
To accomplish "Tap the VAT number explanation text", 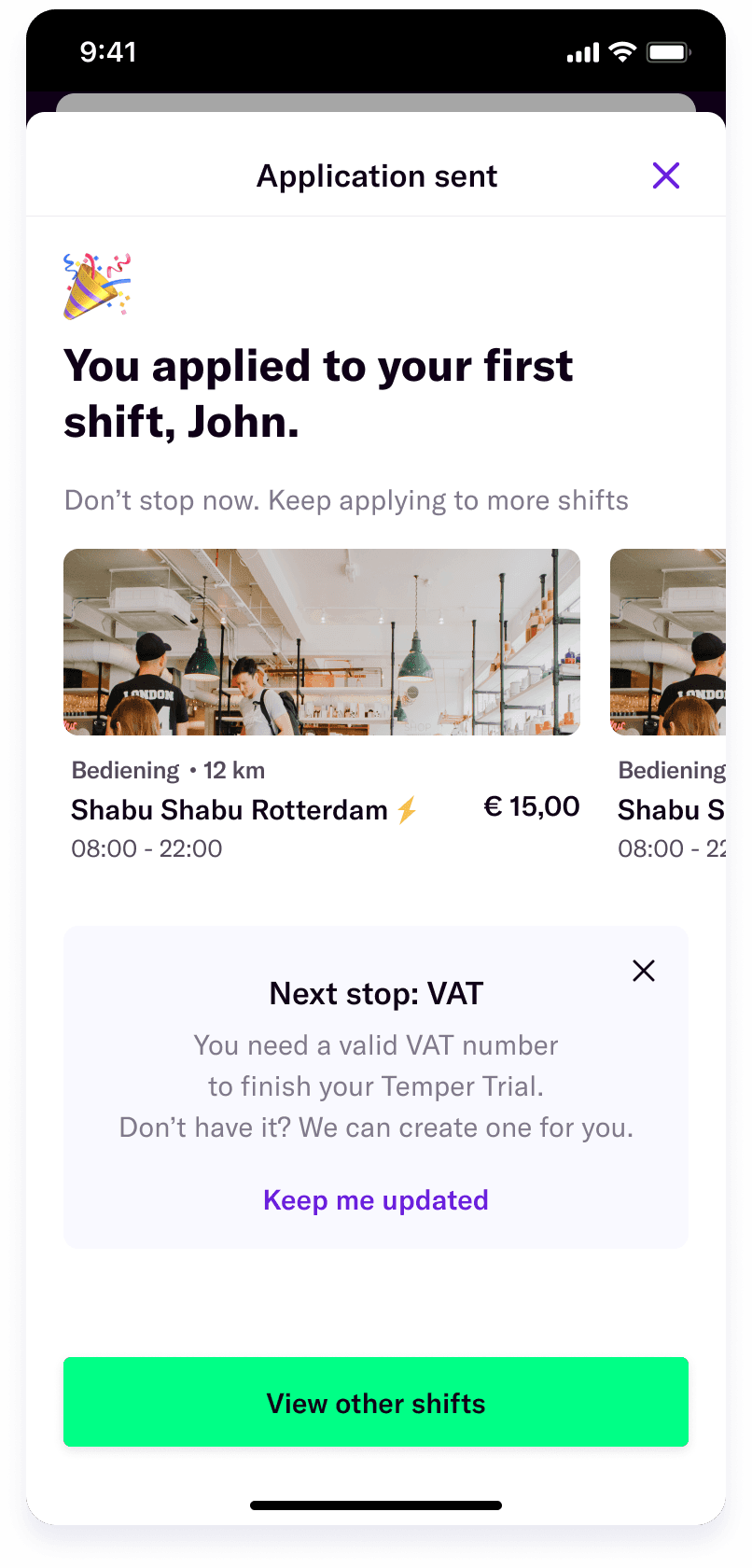I will point(375,1086).
